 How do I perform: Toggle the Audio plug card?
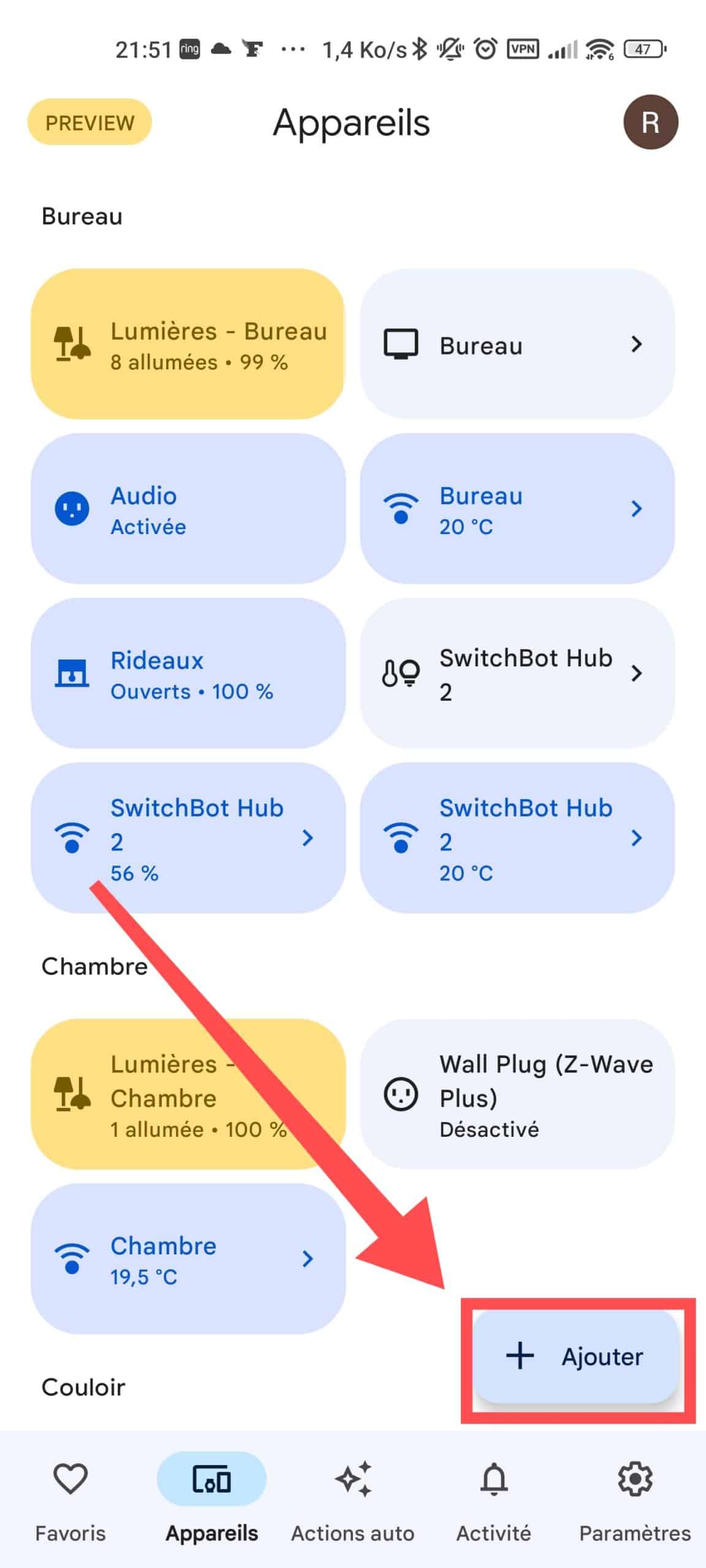point(188,508)
